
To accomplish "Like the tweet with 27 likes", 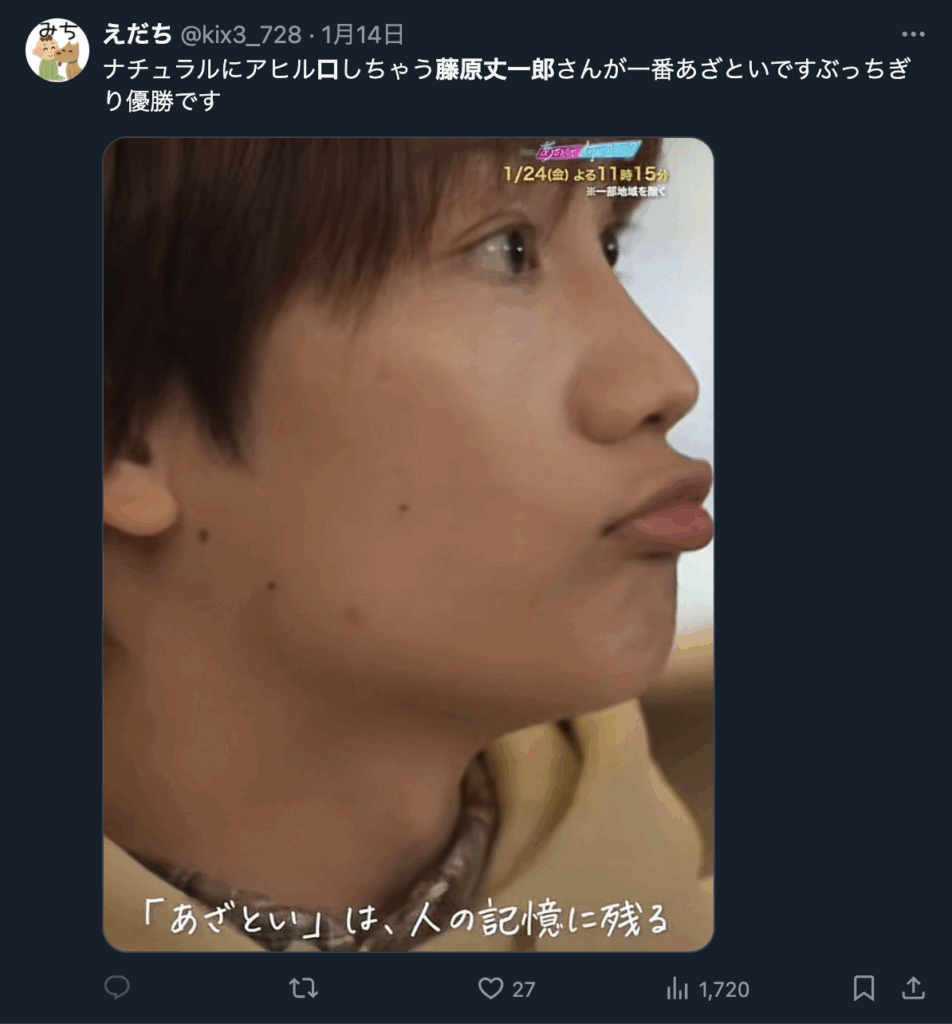I will (x=491, y=989).
